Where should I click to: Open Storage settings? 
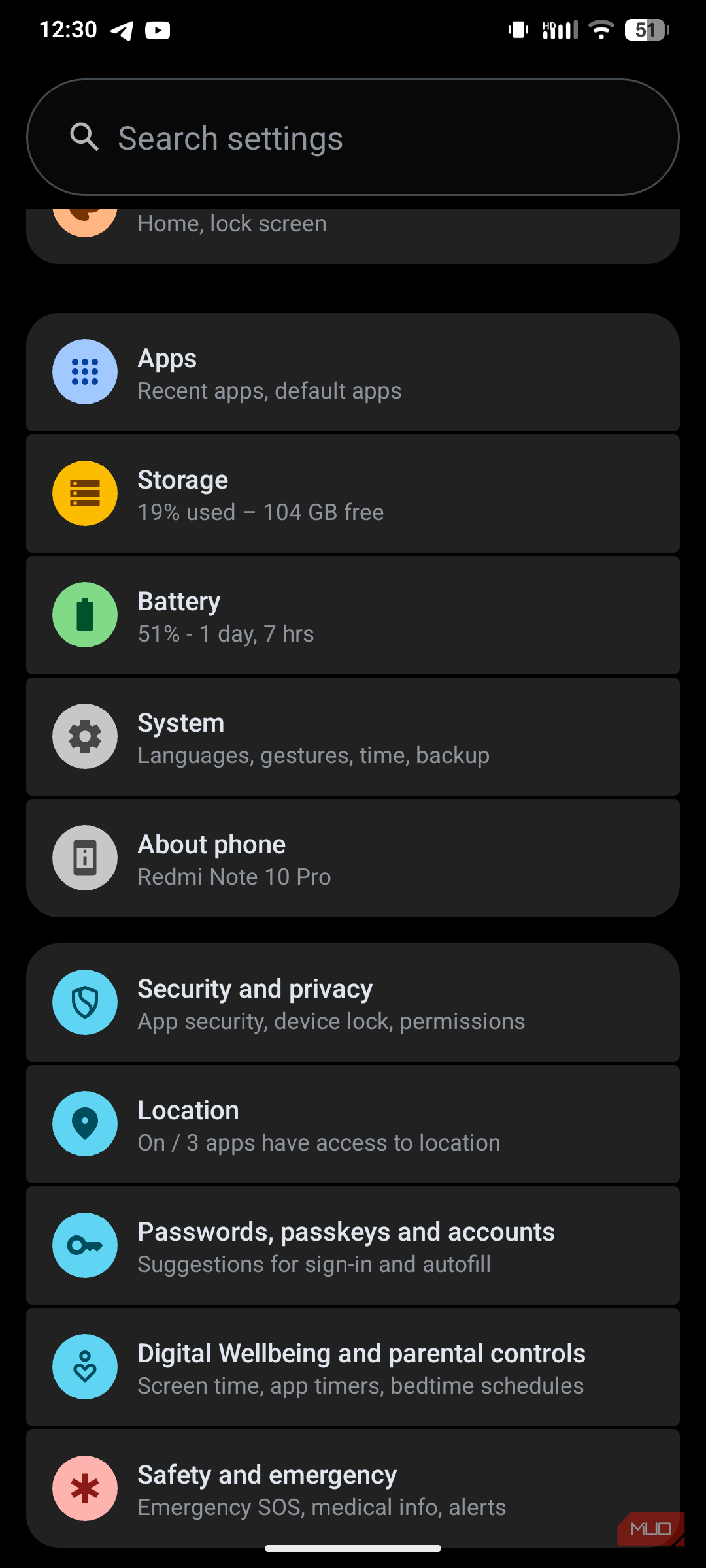click(x=353, y=495)
